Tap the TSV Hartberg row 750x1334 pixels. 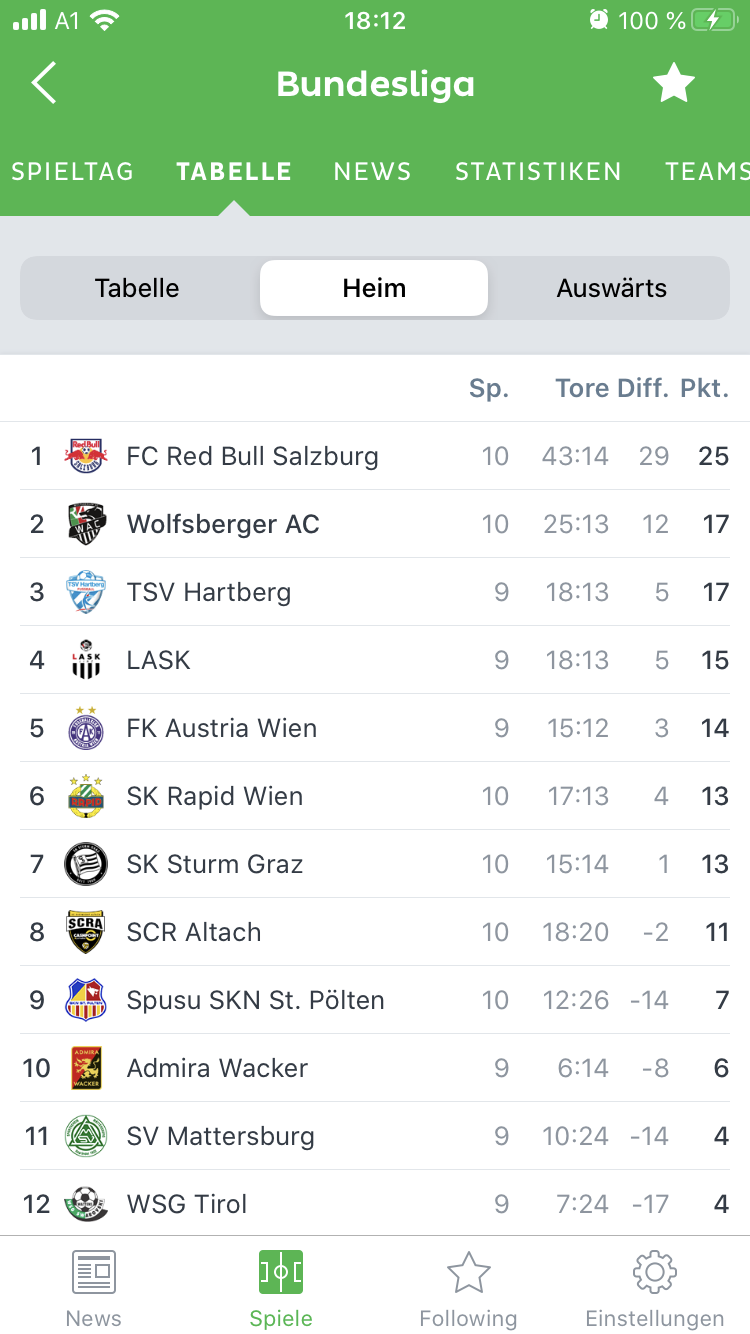(375, 592)
